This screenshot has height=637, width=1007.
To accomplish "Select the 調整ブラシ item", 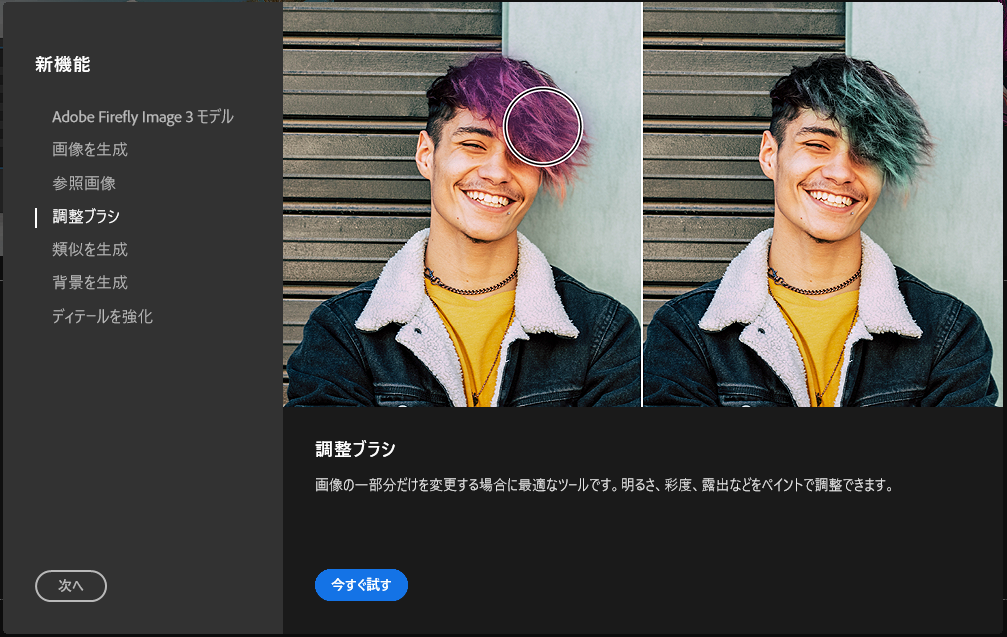I will tap(86, 216).
